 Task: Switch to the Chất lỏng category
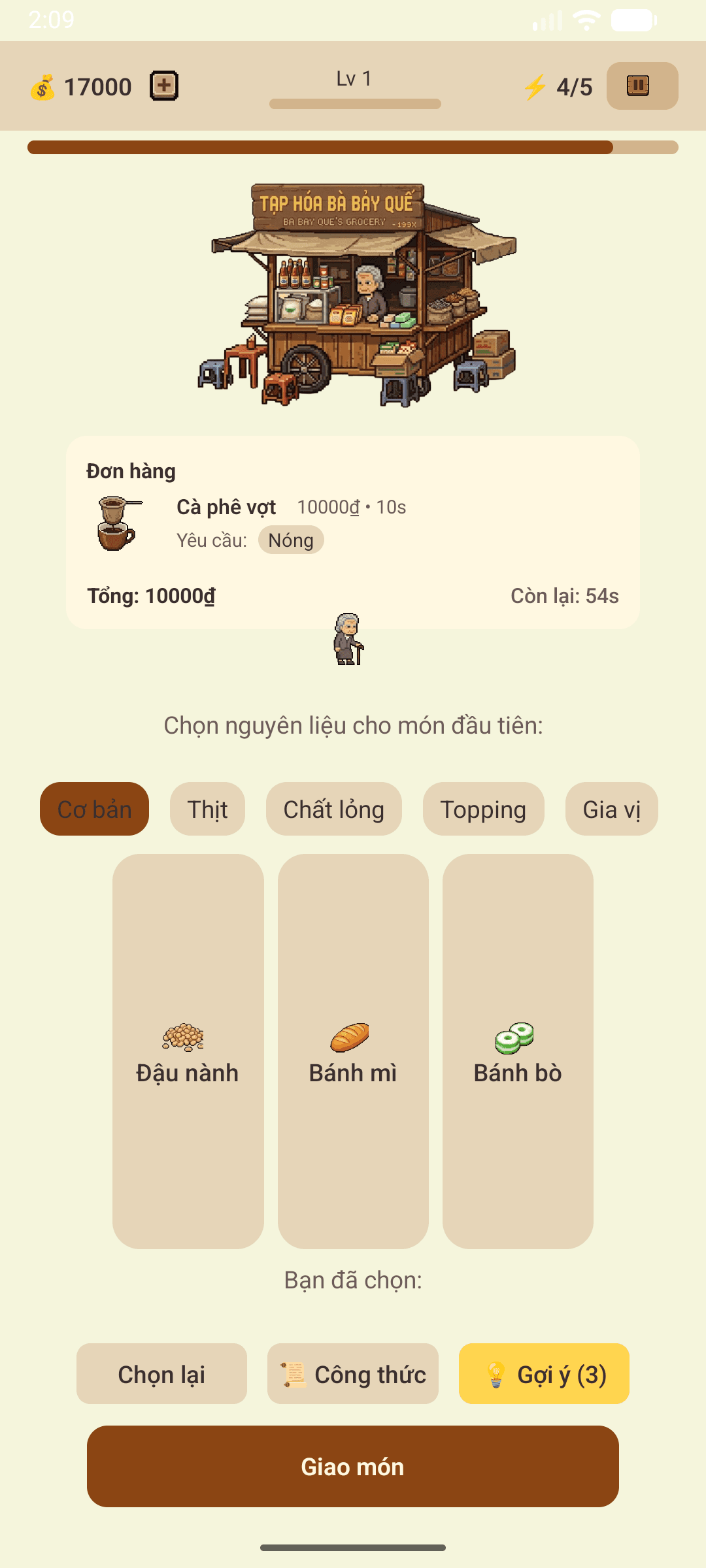(333, 809)
